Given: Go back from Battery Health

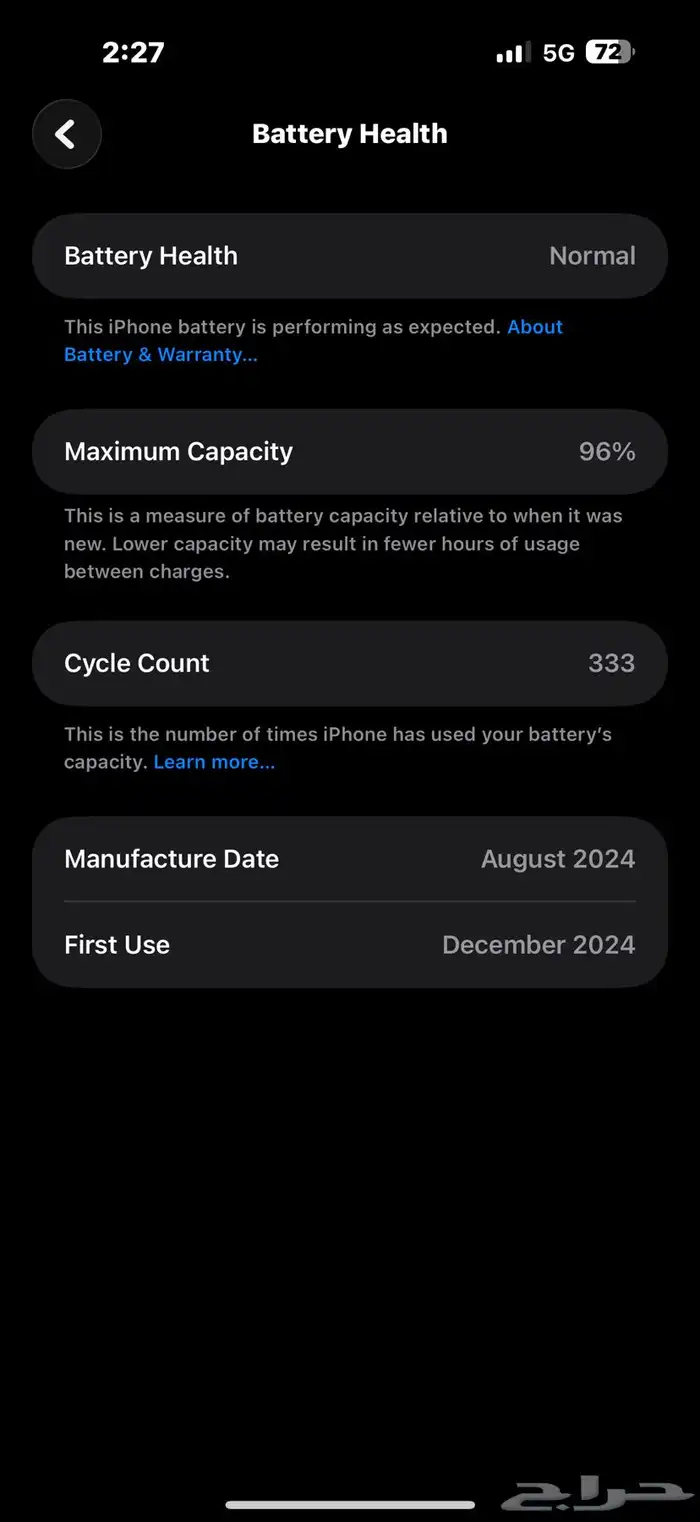Looking at the screenshot, I should click(66, 134).
